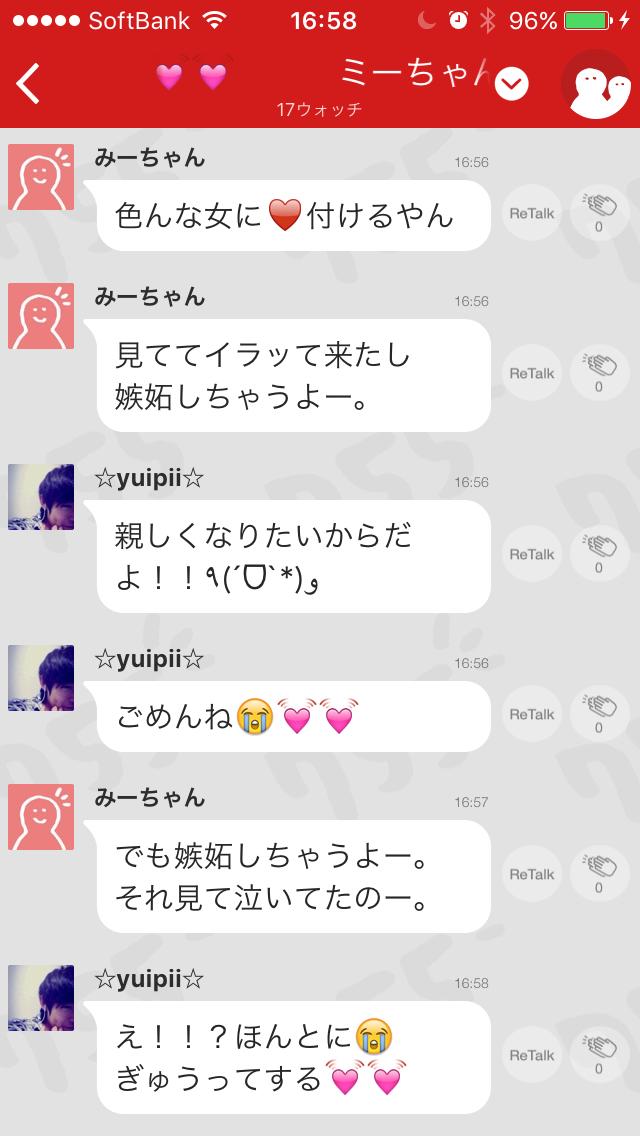ReTalk the message ぎゅうってする

click(531, 1056)
